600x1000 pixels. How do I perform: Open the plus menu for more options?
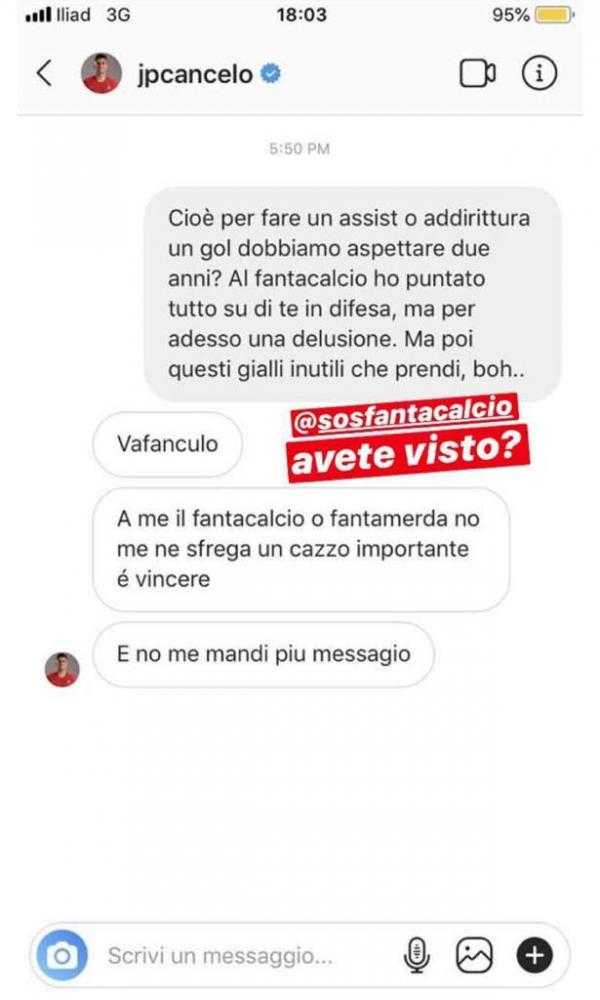coord(534,955)
